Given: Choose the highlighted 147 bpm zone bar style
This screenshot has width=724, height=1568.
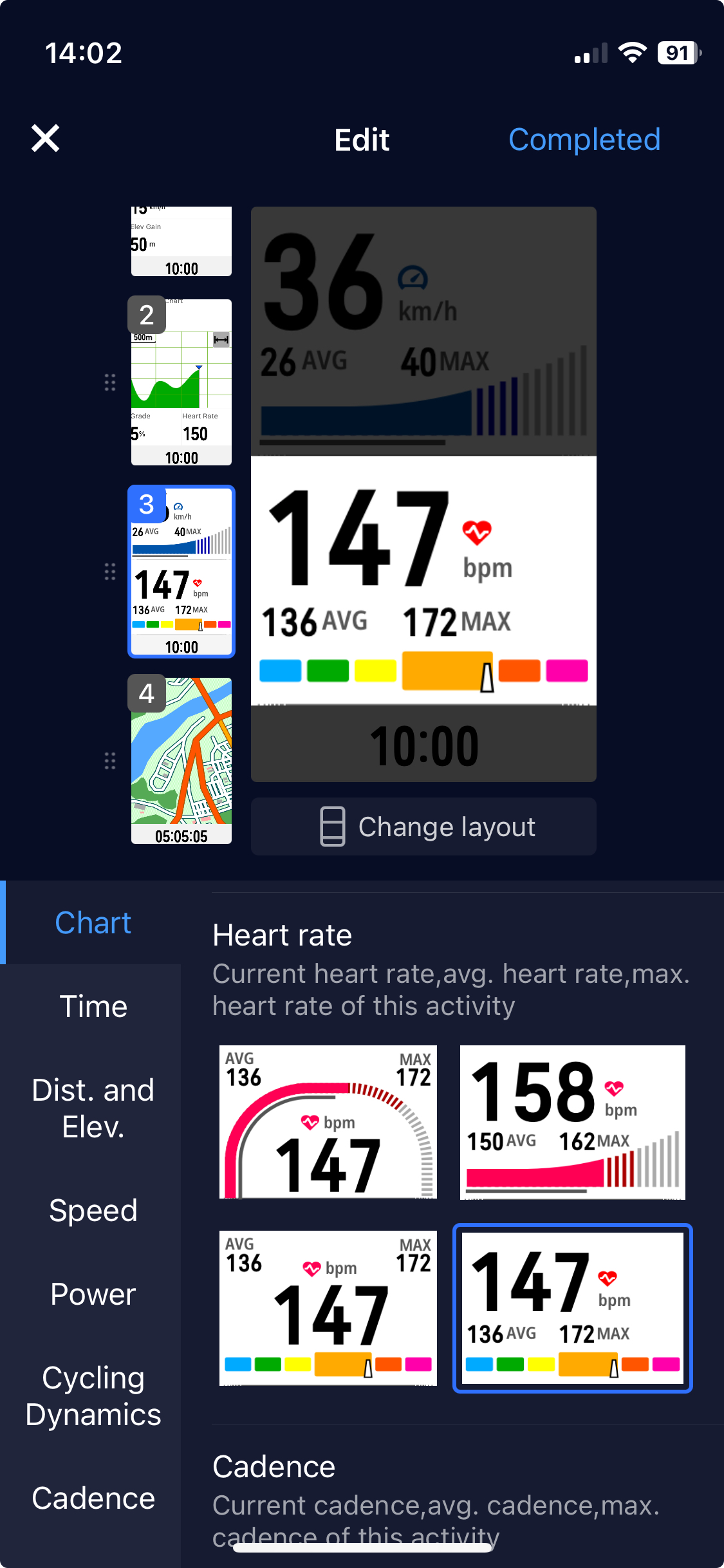Looking at the screenshot, I should click(572, 1307).
